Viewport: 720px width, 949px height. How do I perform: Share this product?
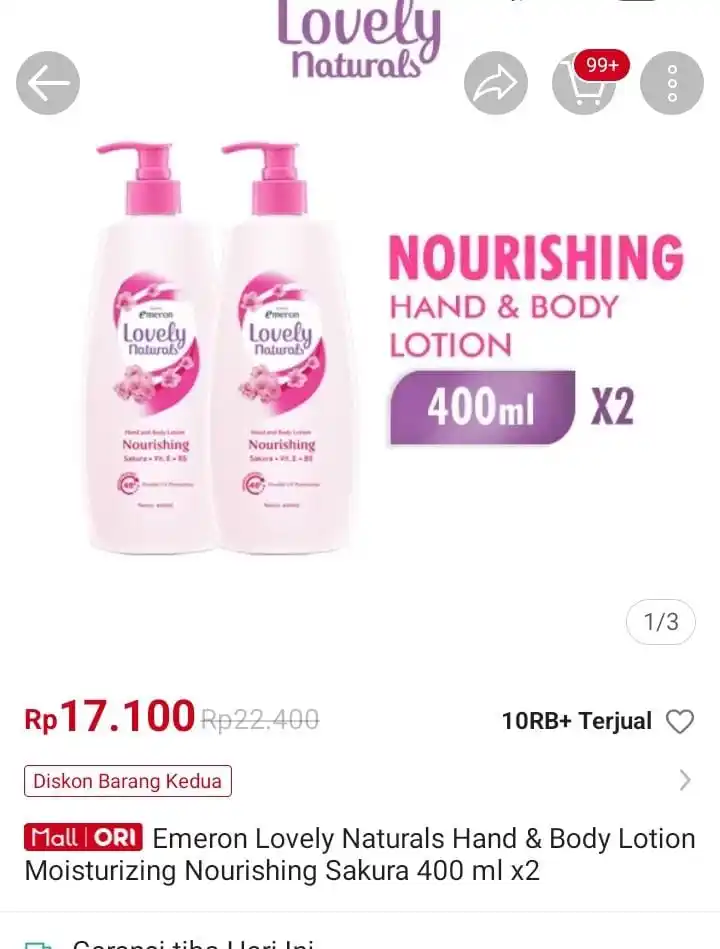point(495,83)
